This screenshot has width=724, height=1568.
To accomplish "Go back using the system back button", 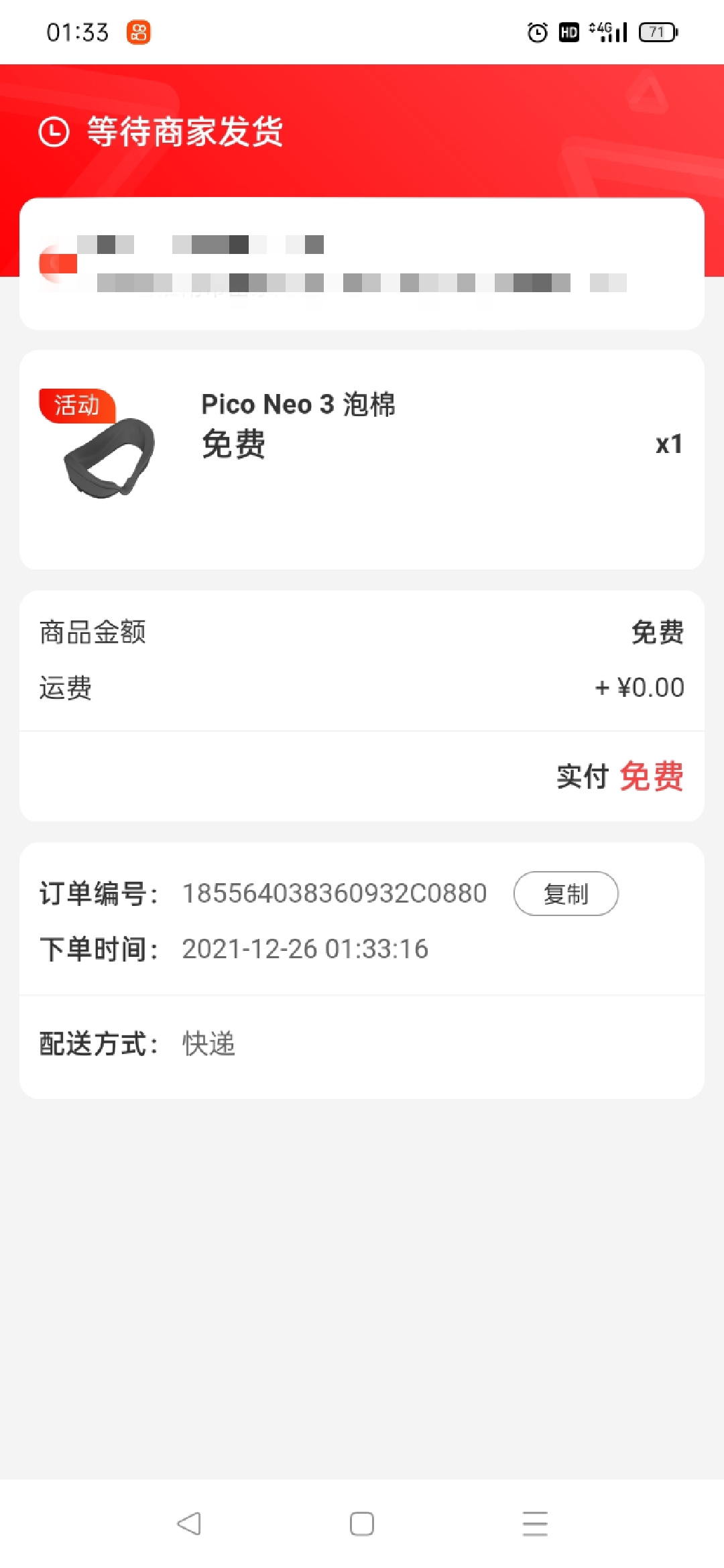I will (x=189, y=1523).
